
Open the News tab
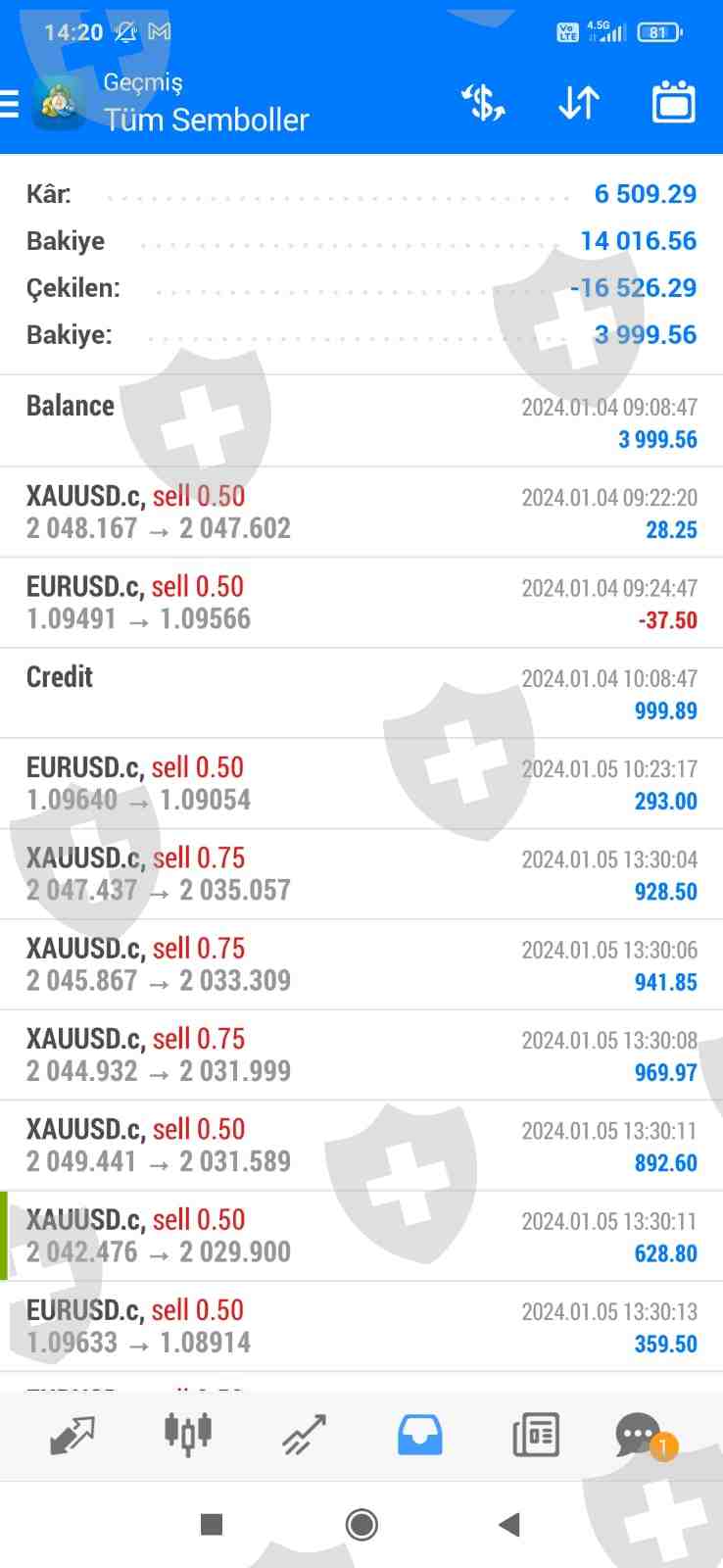[536, 1436]
